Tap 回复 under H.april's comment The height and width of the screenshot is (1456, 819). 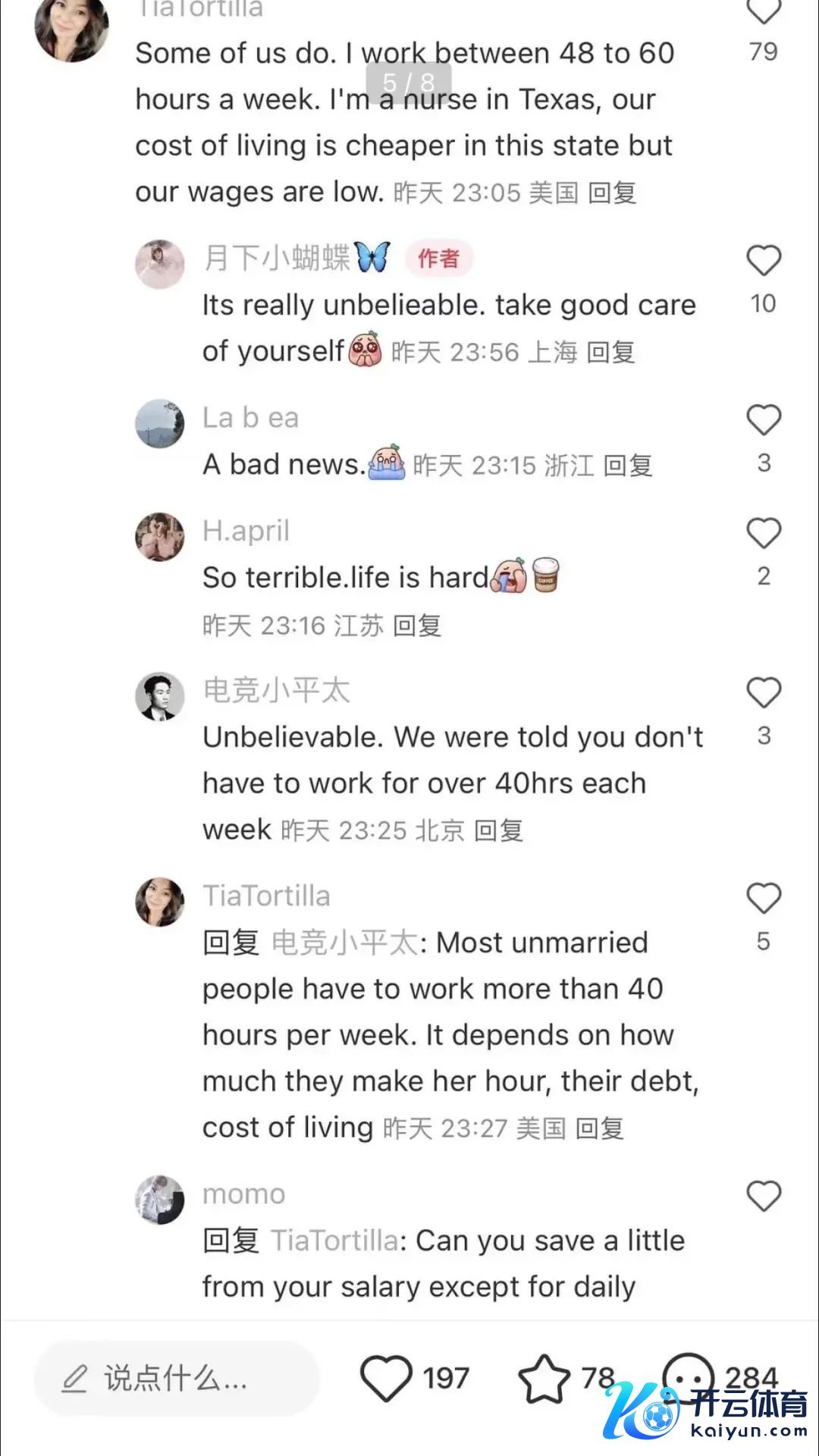pyautogui.click(x=417, y=626)
